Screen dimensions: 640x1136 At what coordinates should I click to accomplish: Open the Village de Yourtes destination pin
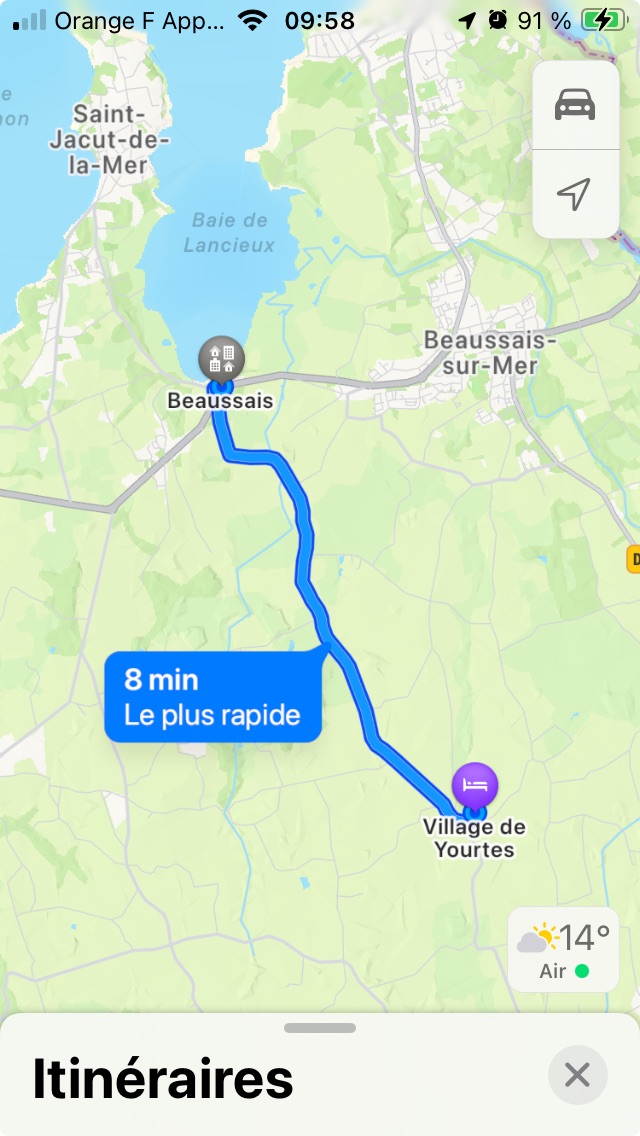475,786
